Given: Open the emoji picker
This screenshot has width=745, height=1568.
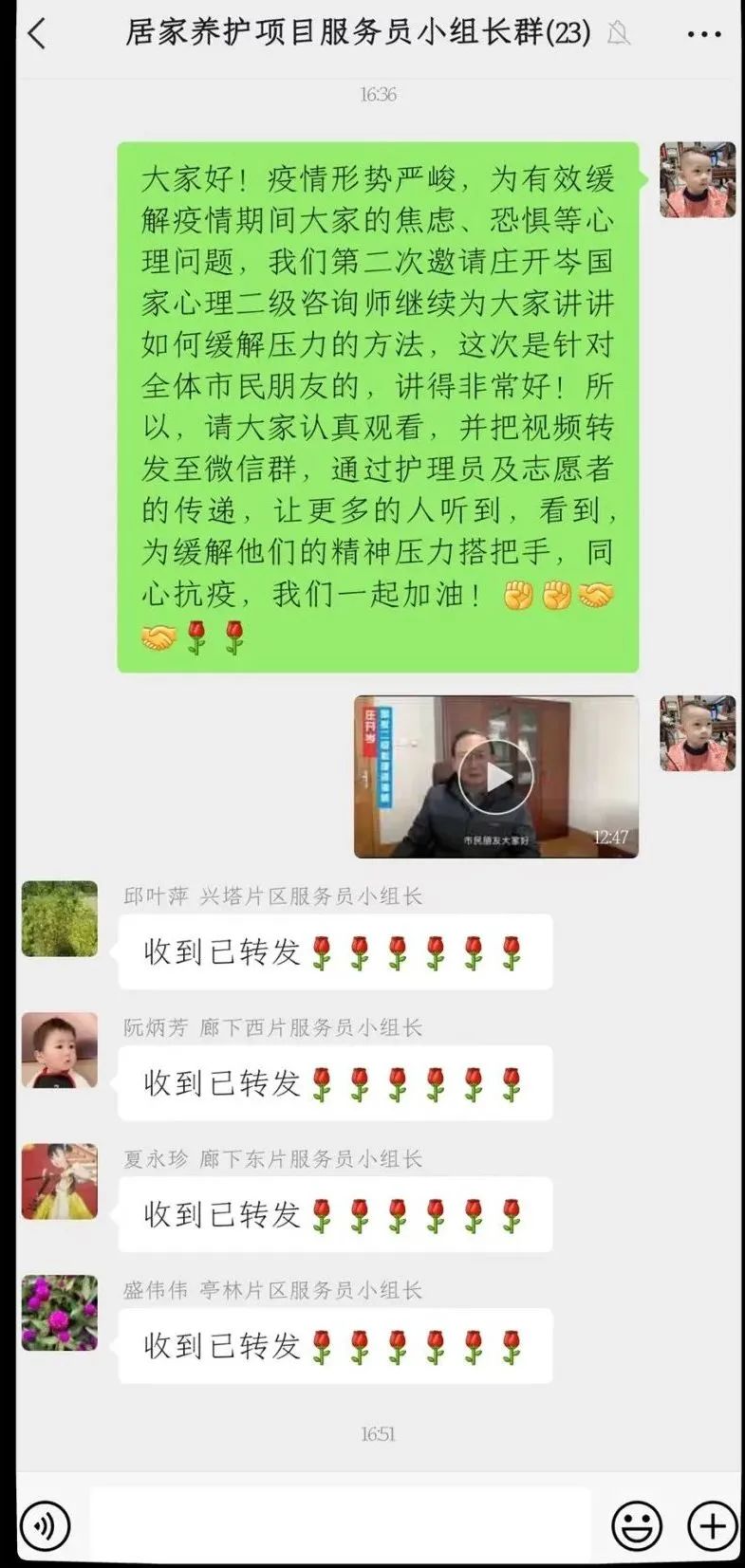Looking at the screenshot, I should click(636, 1526).
